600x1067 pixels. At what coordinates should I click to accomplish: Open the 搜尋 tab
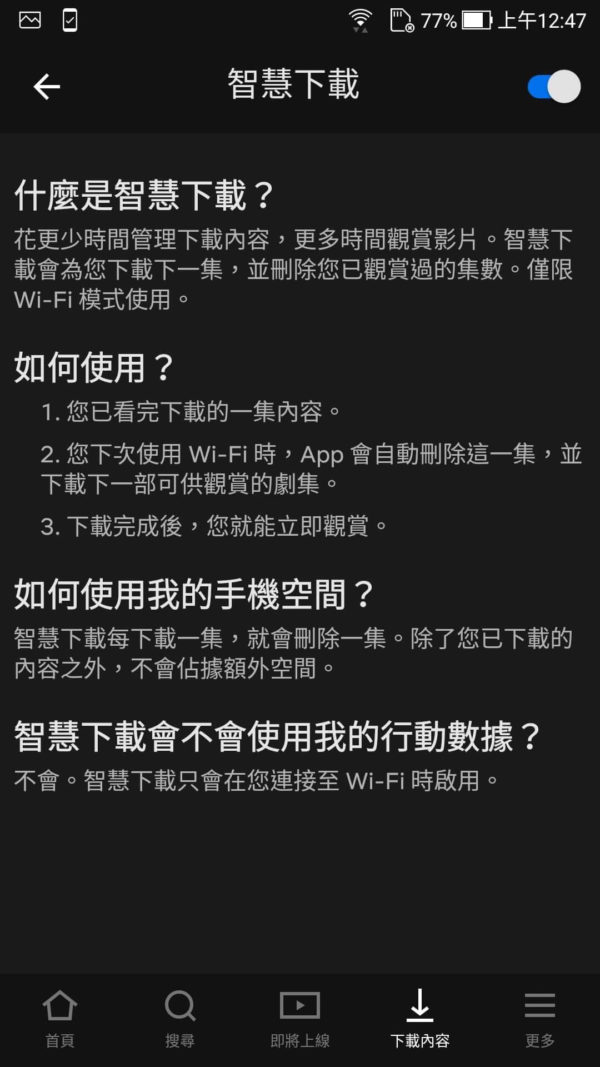pos(180,1018)
